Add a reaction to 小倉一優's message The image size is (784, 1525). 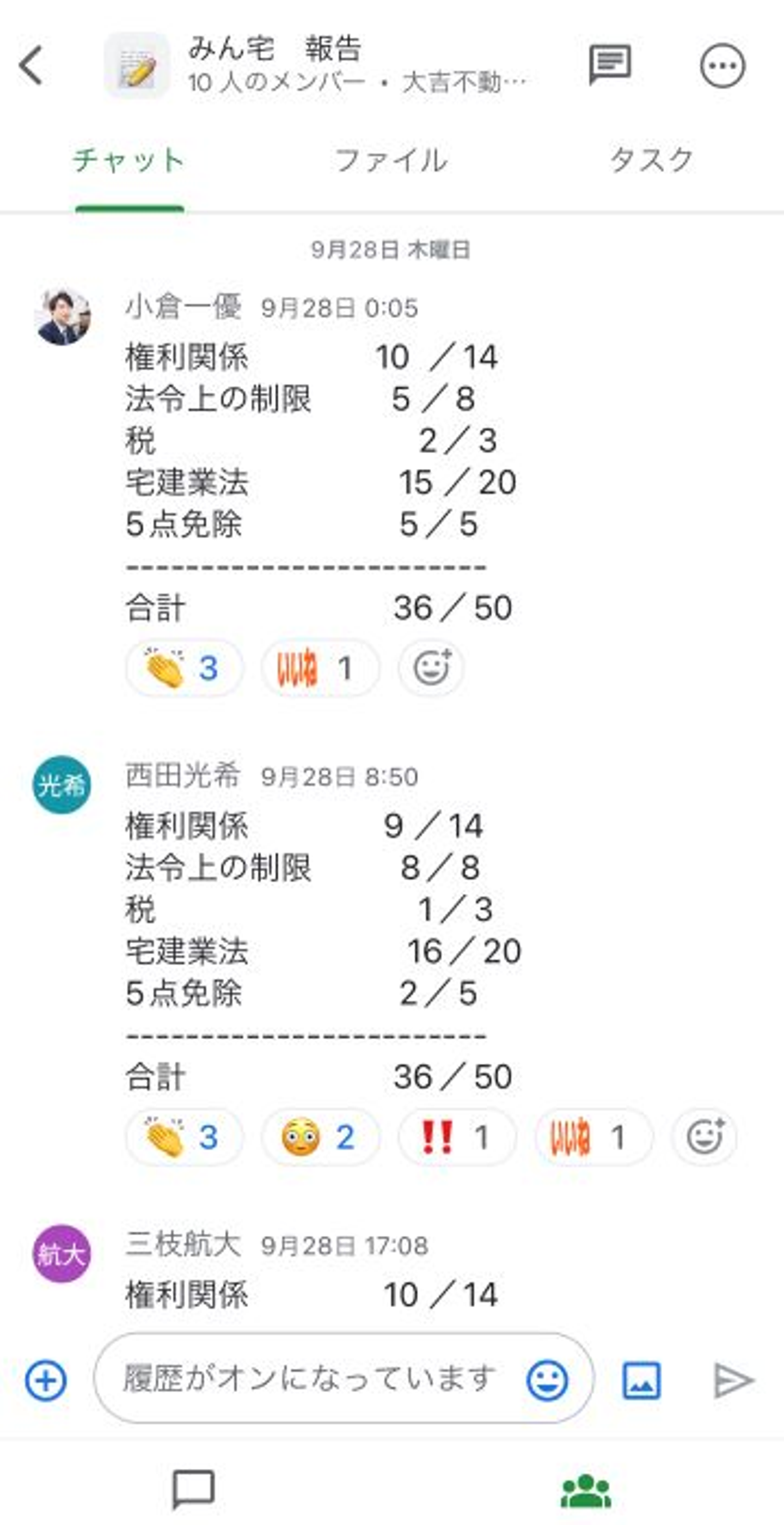(431, 668)
